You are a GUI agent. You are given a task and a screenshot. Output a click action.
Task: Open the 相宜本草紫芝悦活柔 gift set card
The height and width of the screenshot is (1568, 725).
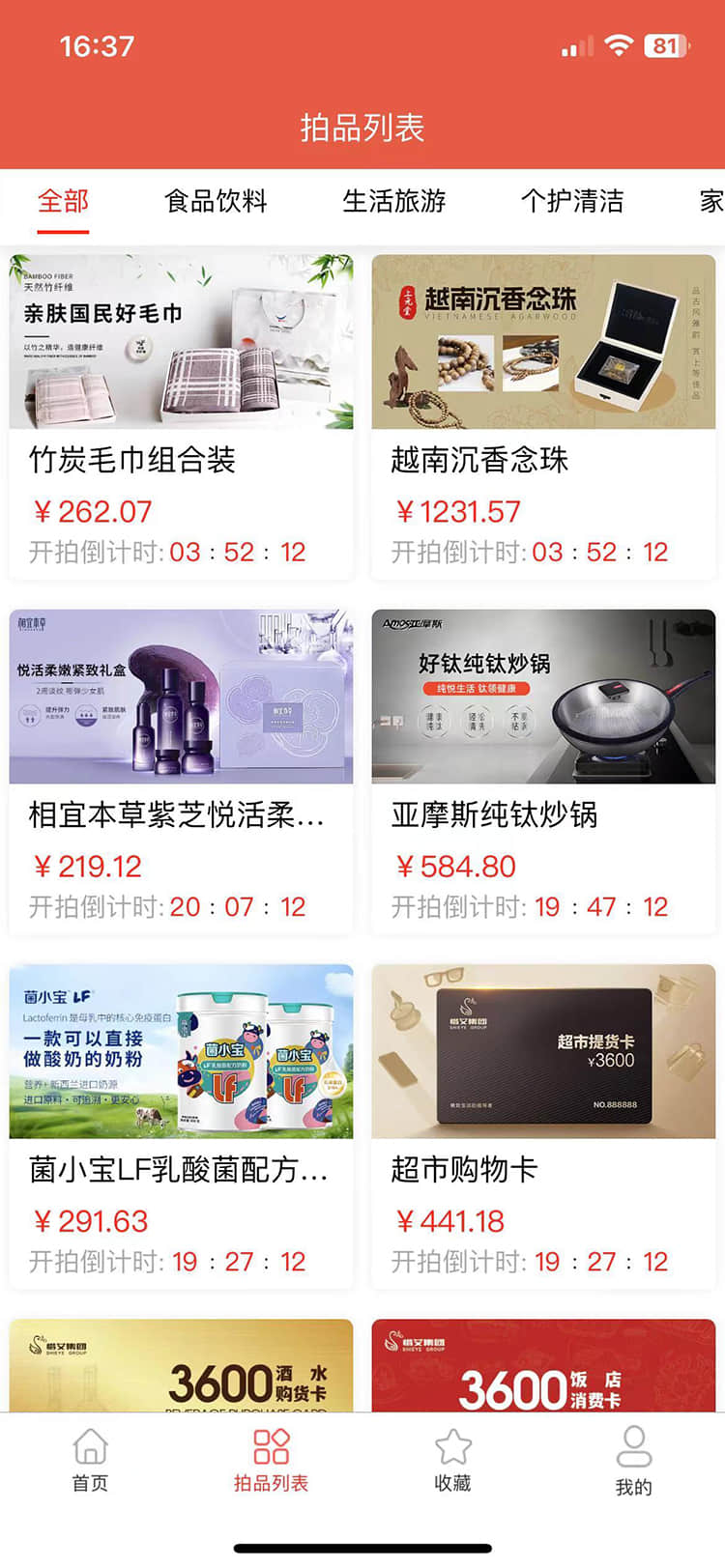(181, 771)
